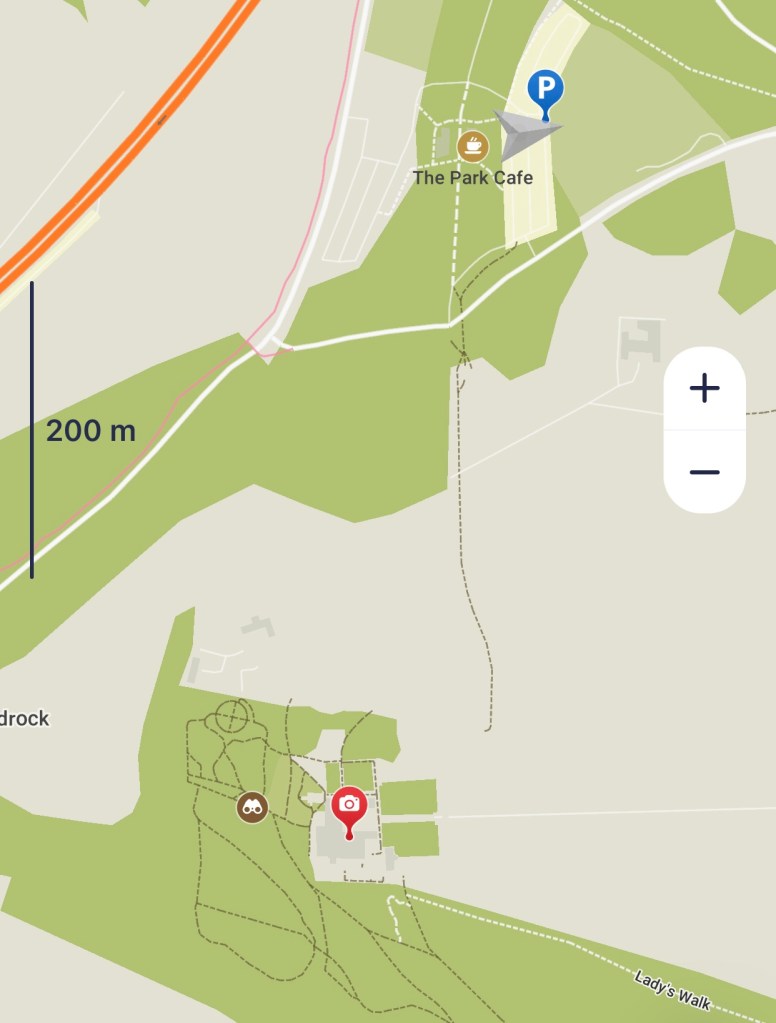
Task: Open The Park Cafe marker
Action: (472, 146)
